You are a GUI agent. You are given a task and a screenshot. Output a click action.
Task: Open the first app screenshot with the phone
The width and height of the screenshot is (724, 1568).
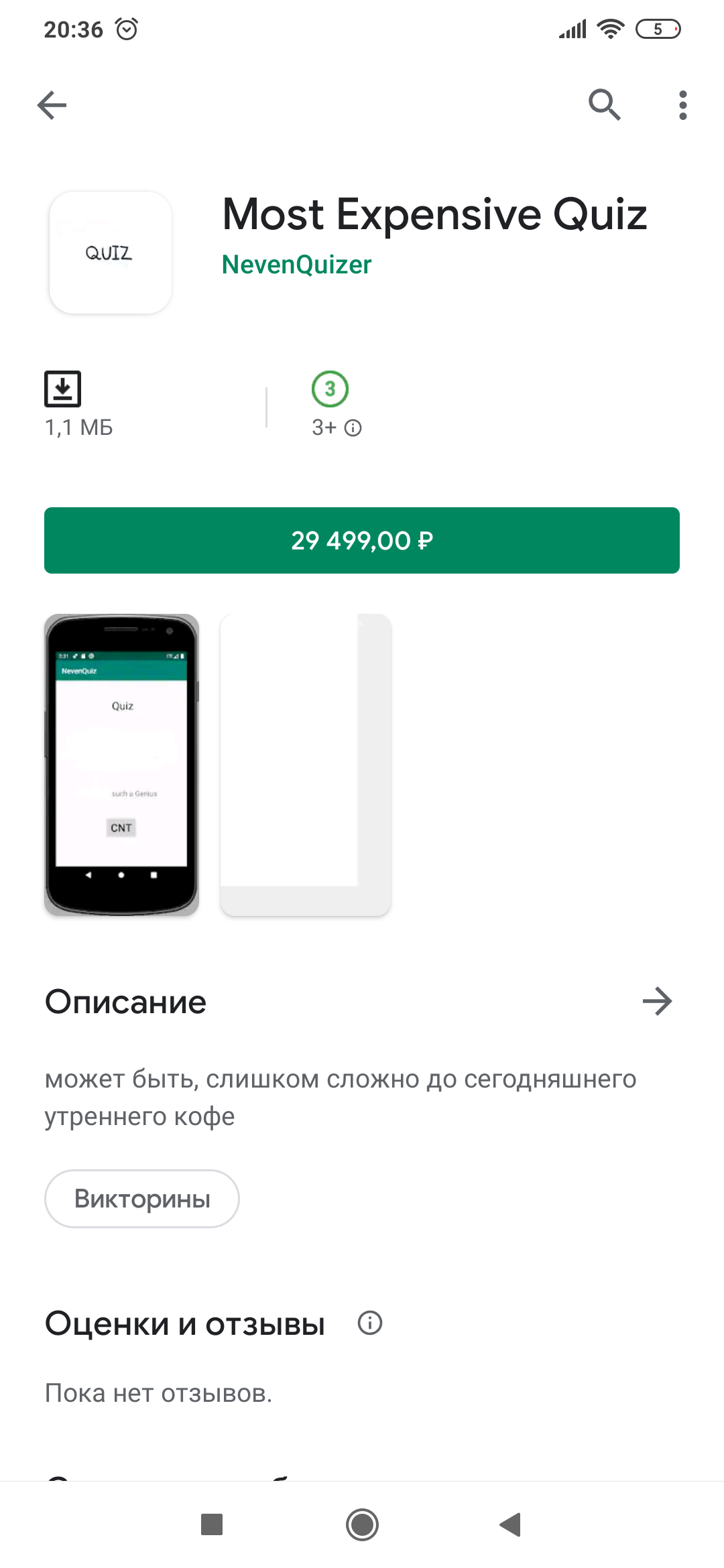(121, 765)
